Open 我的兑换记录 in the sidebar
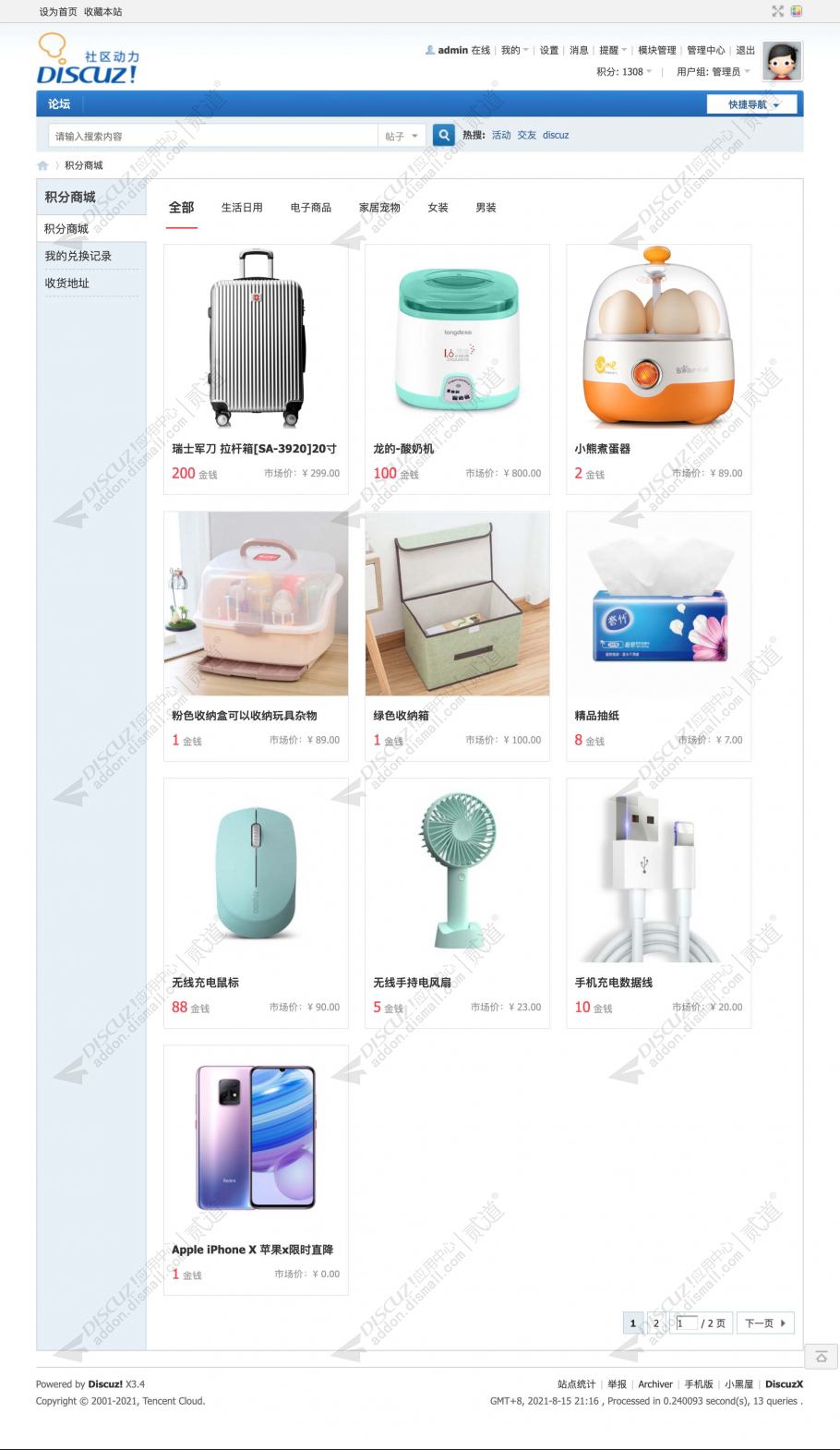This screenshot has width=840, height=1450. pos(78,256)
